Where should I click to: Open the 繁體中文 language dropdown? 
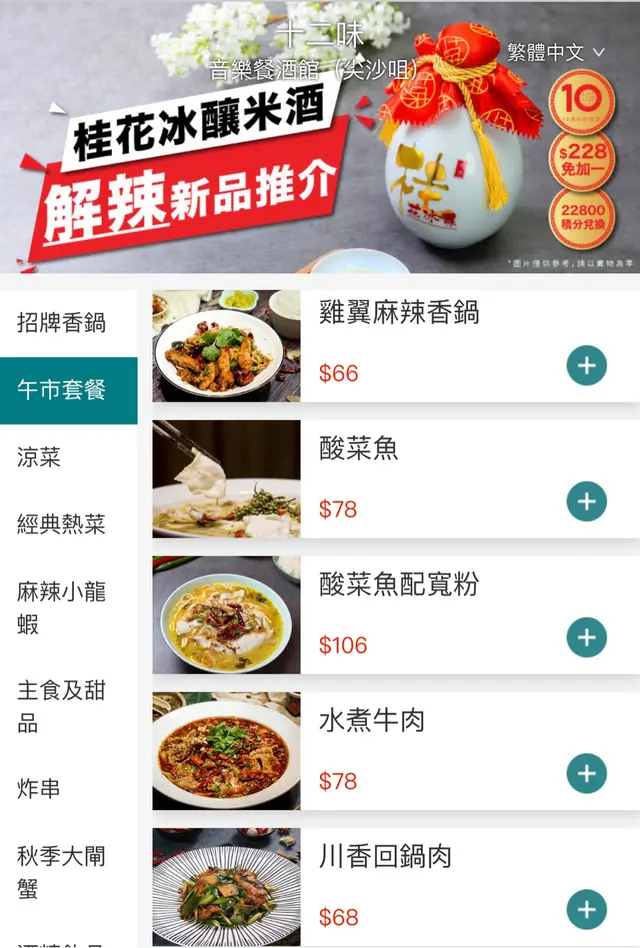click(x=556, y=52)
